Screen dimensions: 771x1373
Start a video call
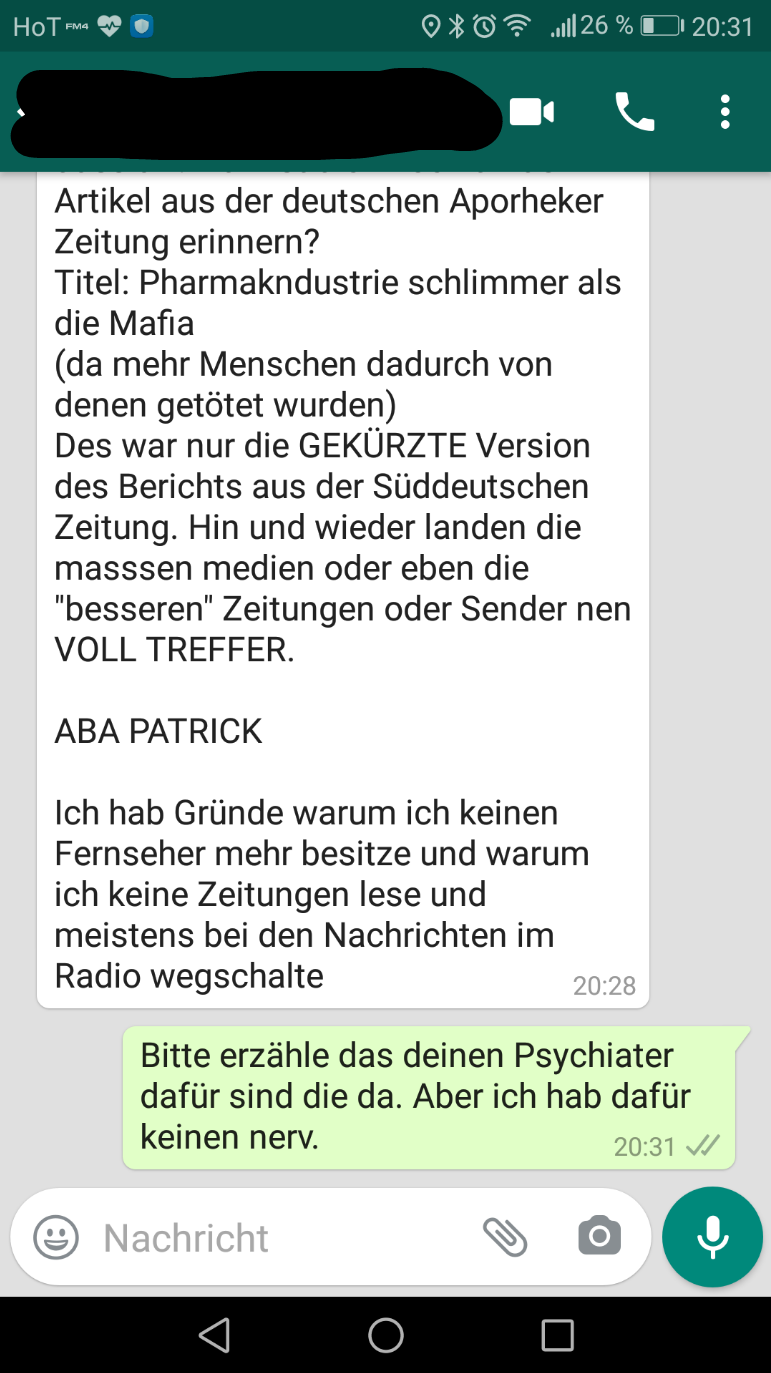pyautogui.click(x=532, y=112)
